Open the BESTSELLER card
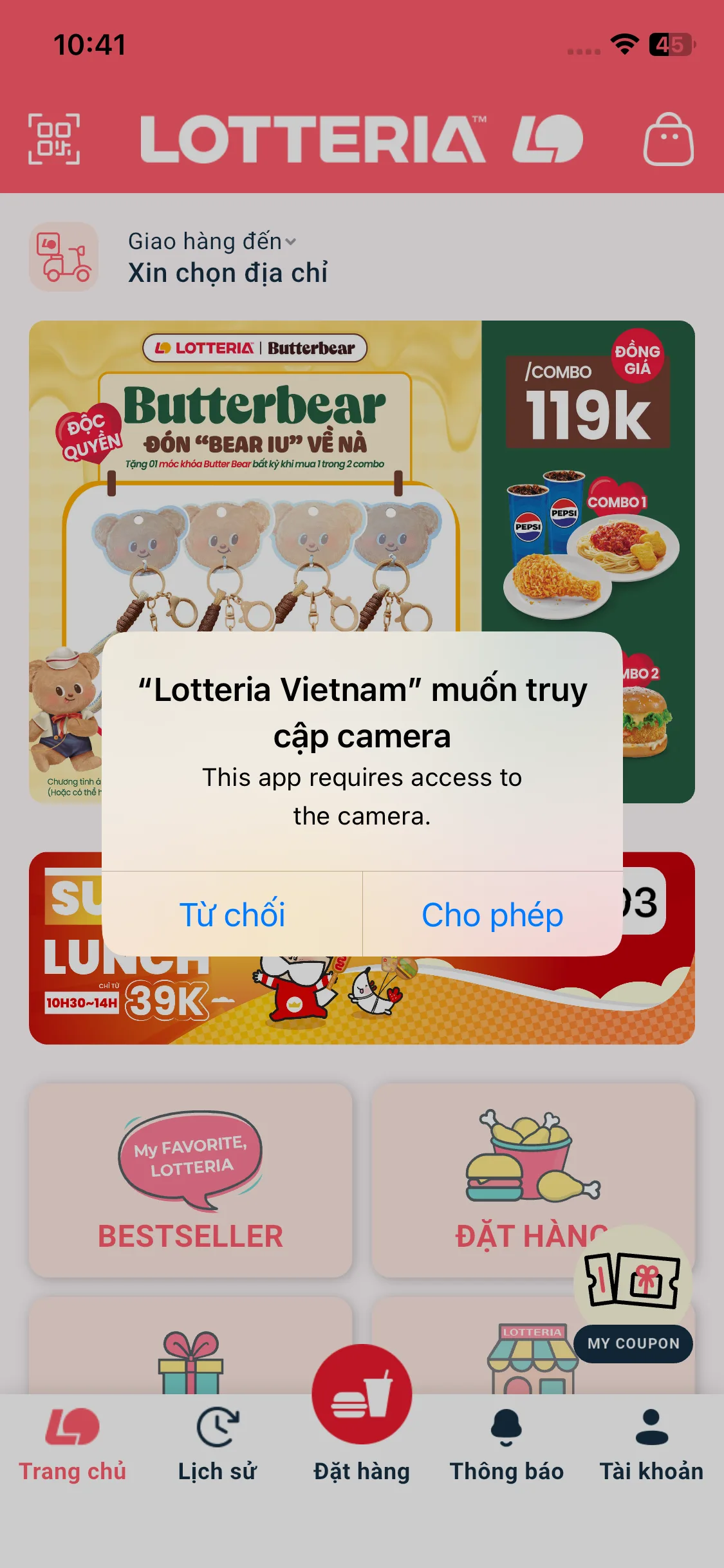This screenshot has height=1568, width=724. coord(190,1180)
